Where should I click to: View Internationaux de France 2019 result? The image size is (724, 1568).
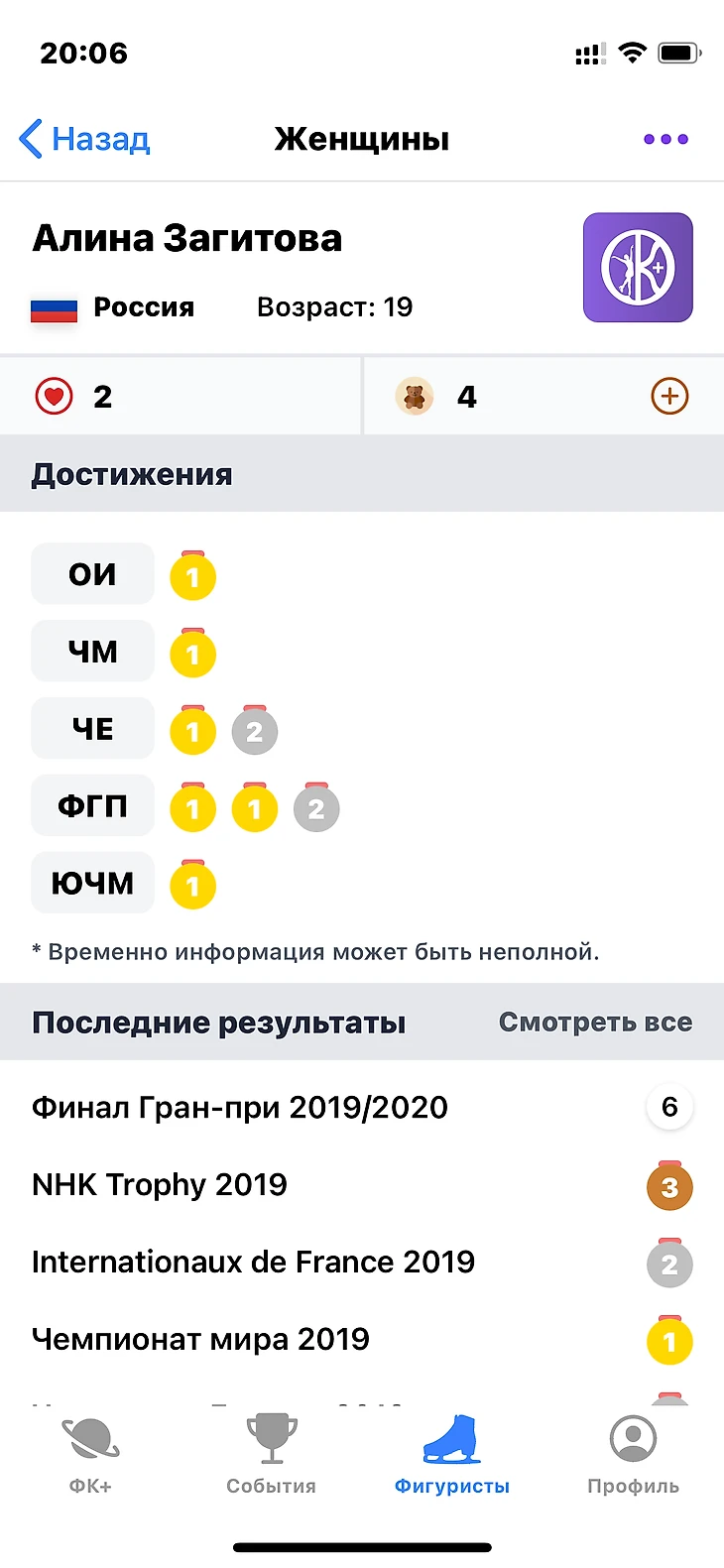tap(253, 1262)
